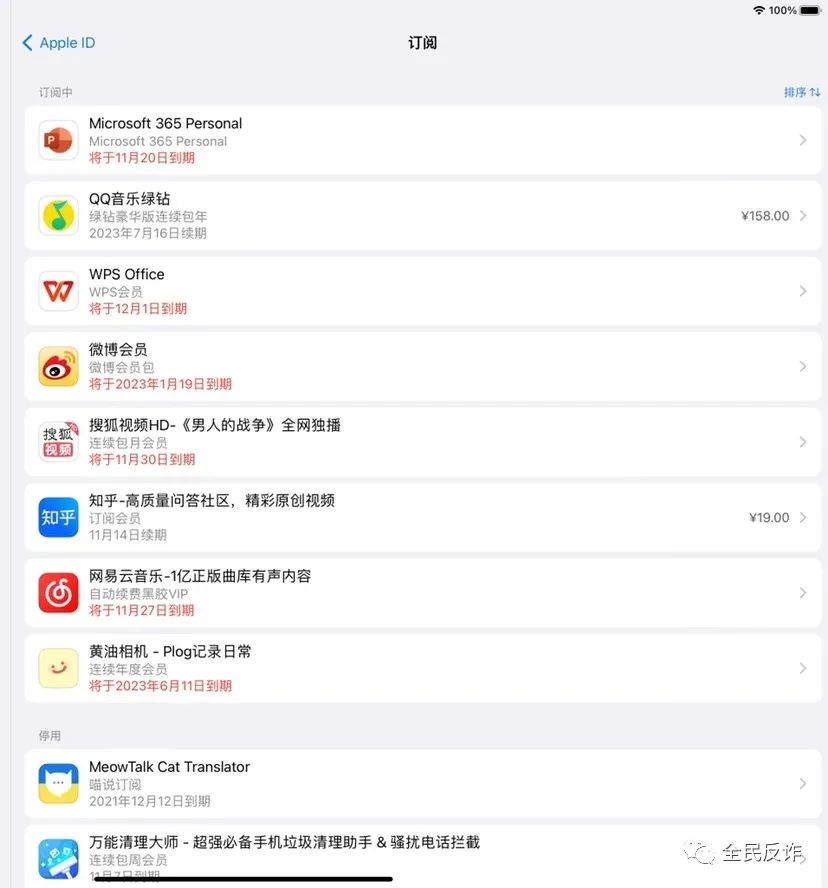The image size is (828, 888).
Task: Go back to Apple ID
Action: click(59, 43)
